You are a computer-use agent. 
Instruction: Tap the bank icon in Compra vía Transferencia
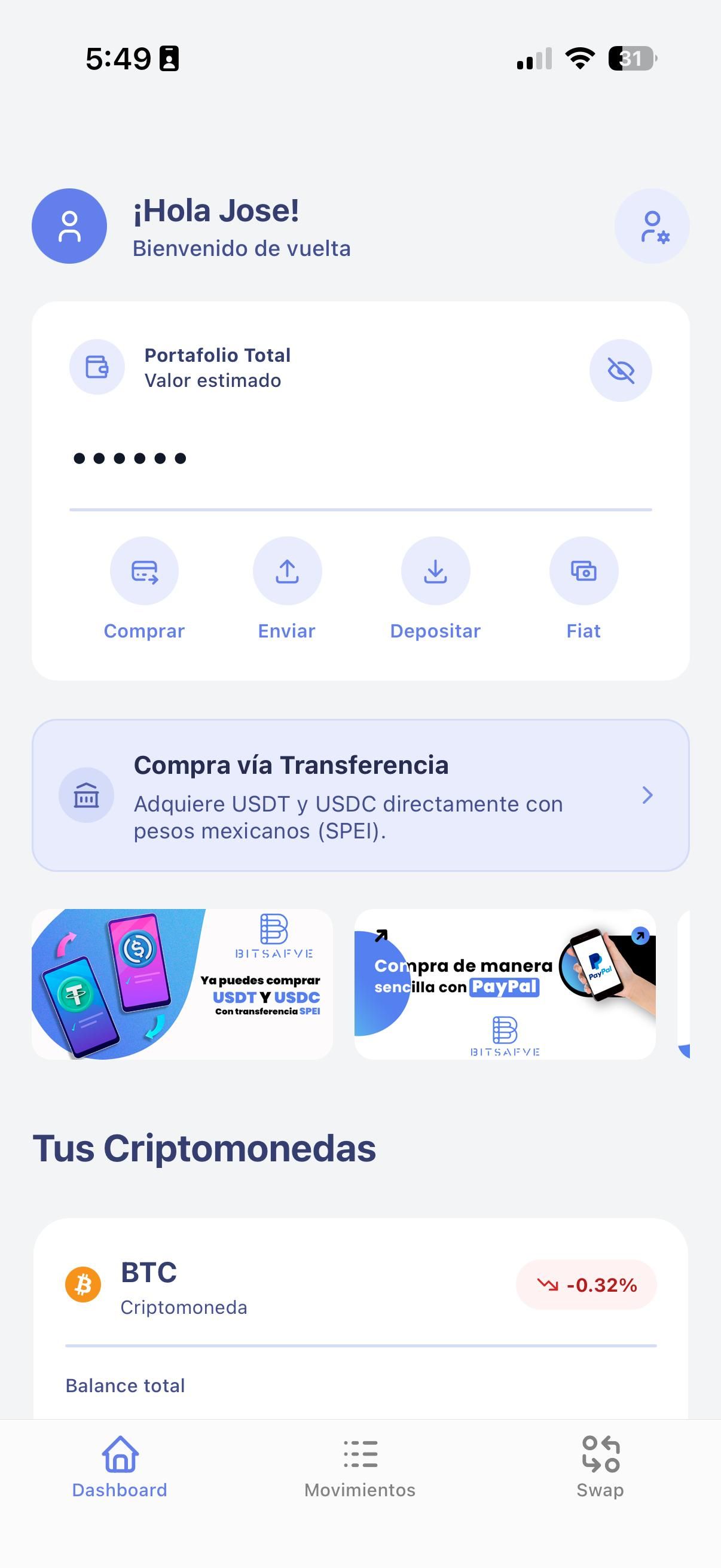point(87,794)
